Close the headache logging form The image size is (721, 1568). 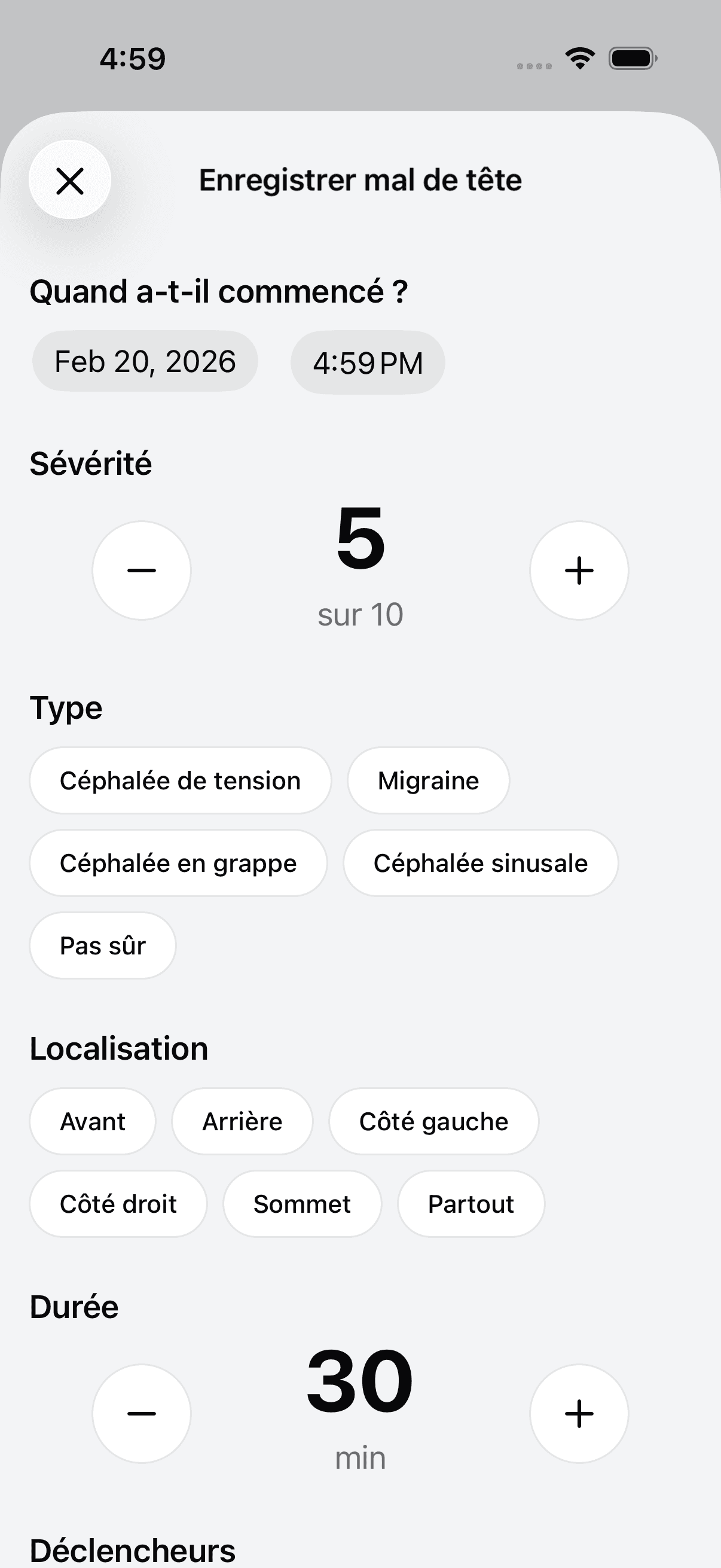point(69,180)
